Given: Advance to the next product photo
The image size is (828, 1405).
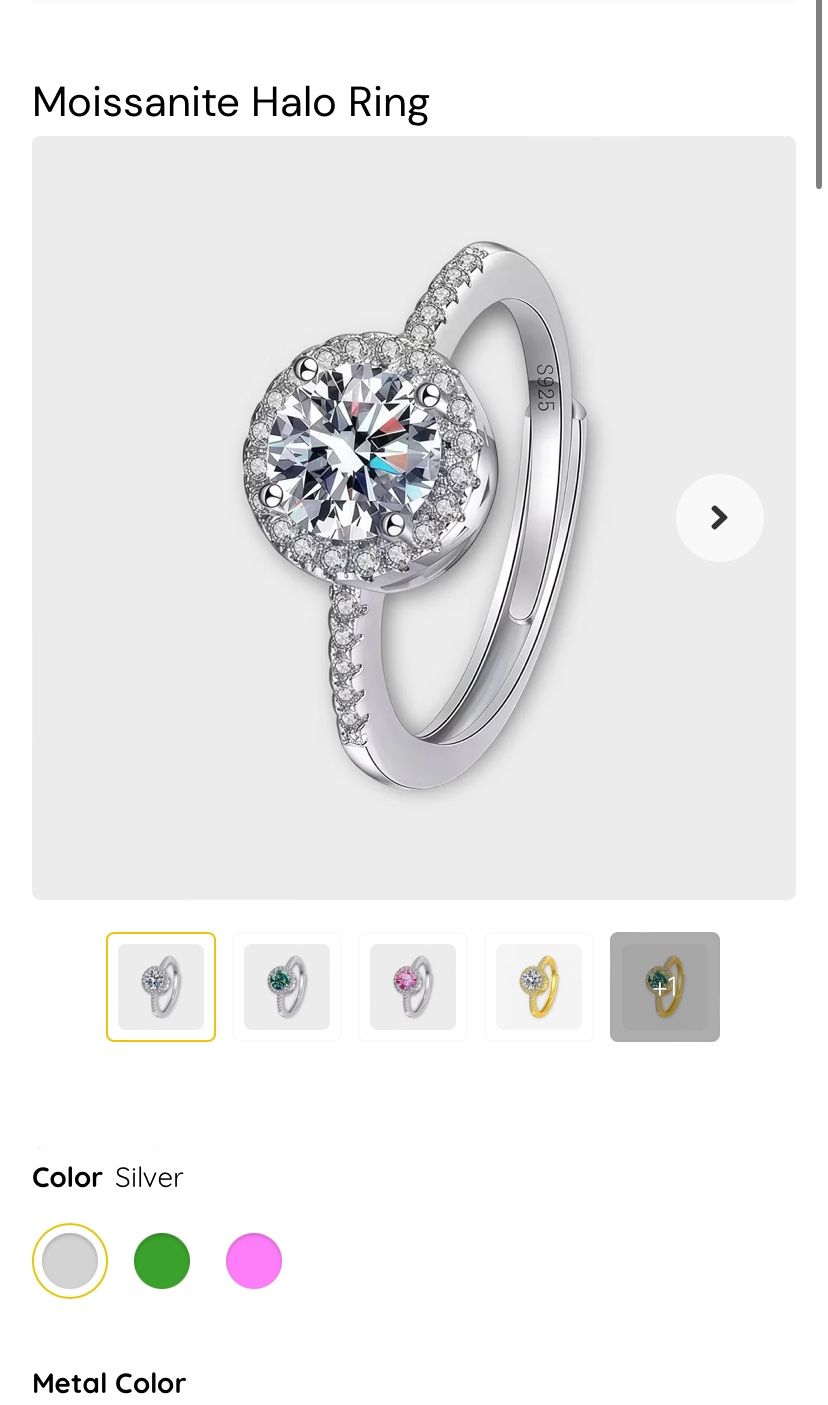Looking at the screenshot, I should [x=719, y=517].
